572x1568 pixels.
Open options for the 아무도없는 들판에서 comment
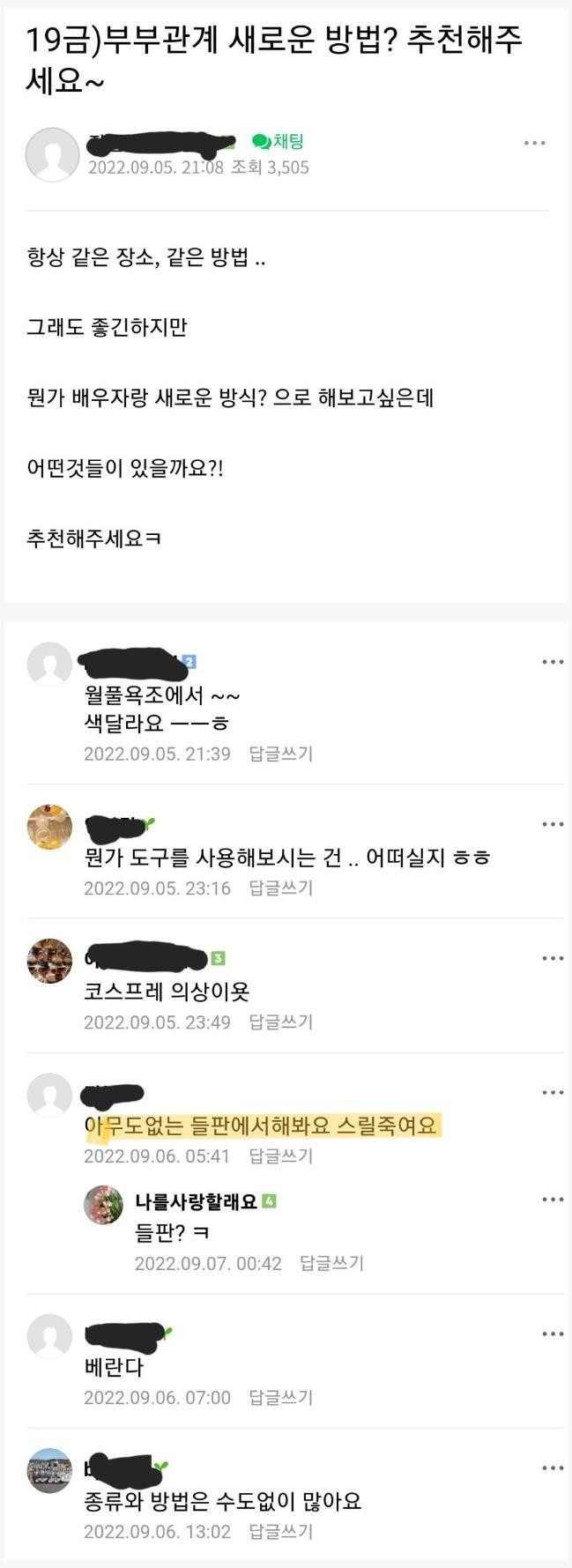point(553,1093)
